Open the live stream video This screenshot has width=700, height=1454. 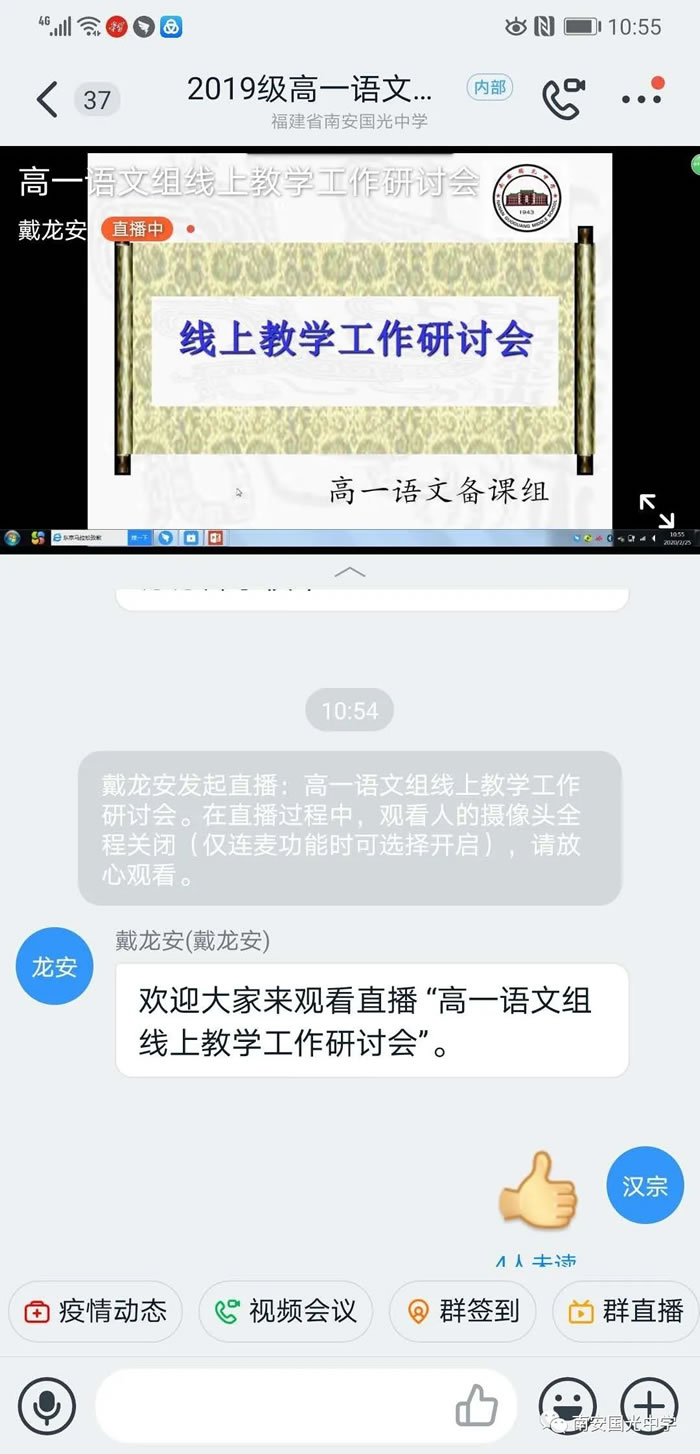(x=350, y=340)
